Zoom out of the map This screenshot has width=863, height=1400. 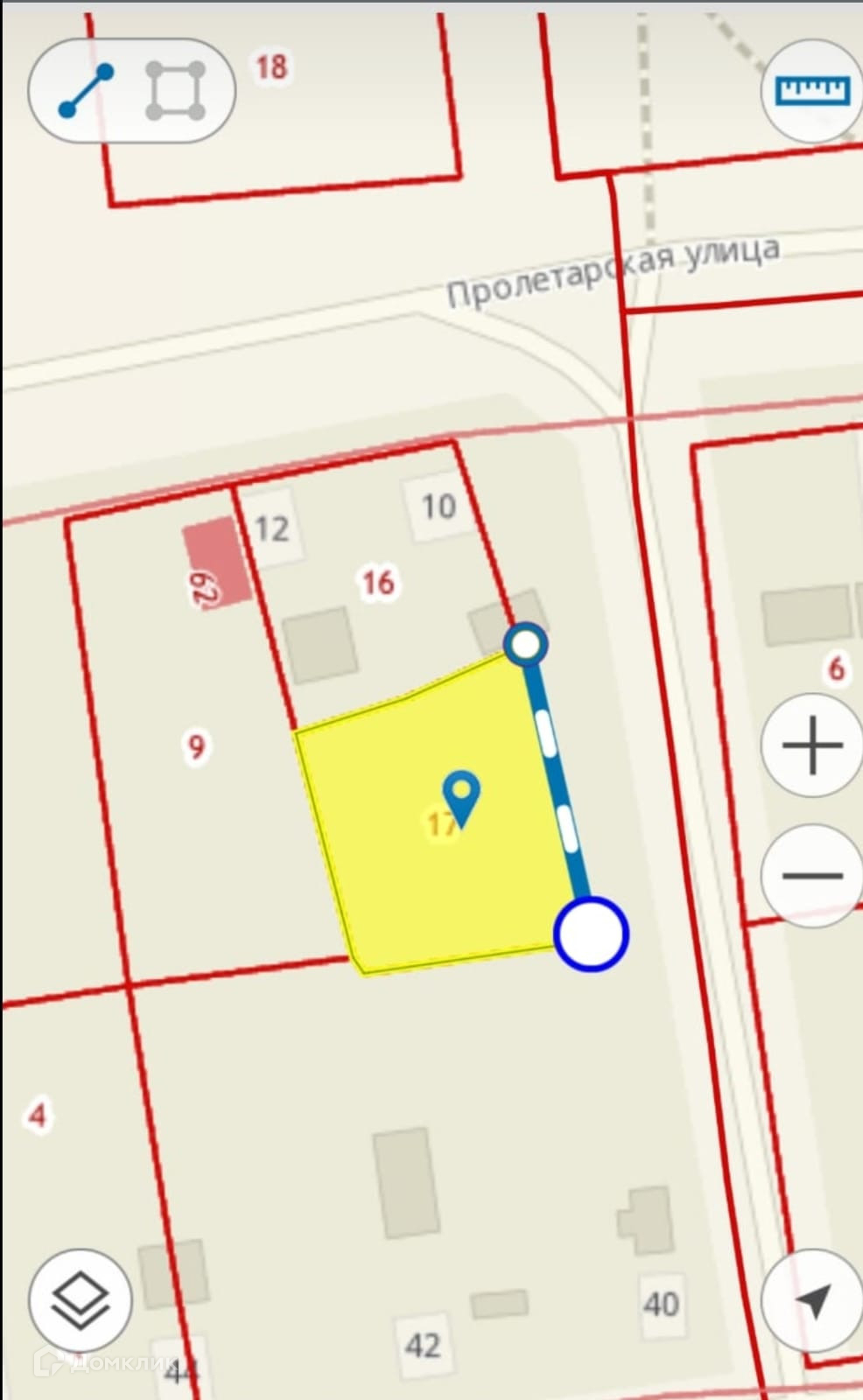coord(812,875)
